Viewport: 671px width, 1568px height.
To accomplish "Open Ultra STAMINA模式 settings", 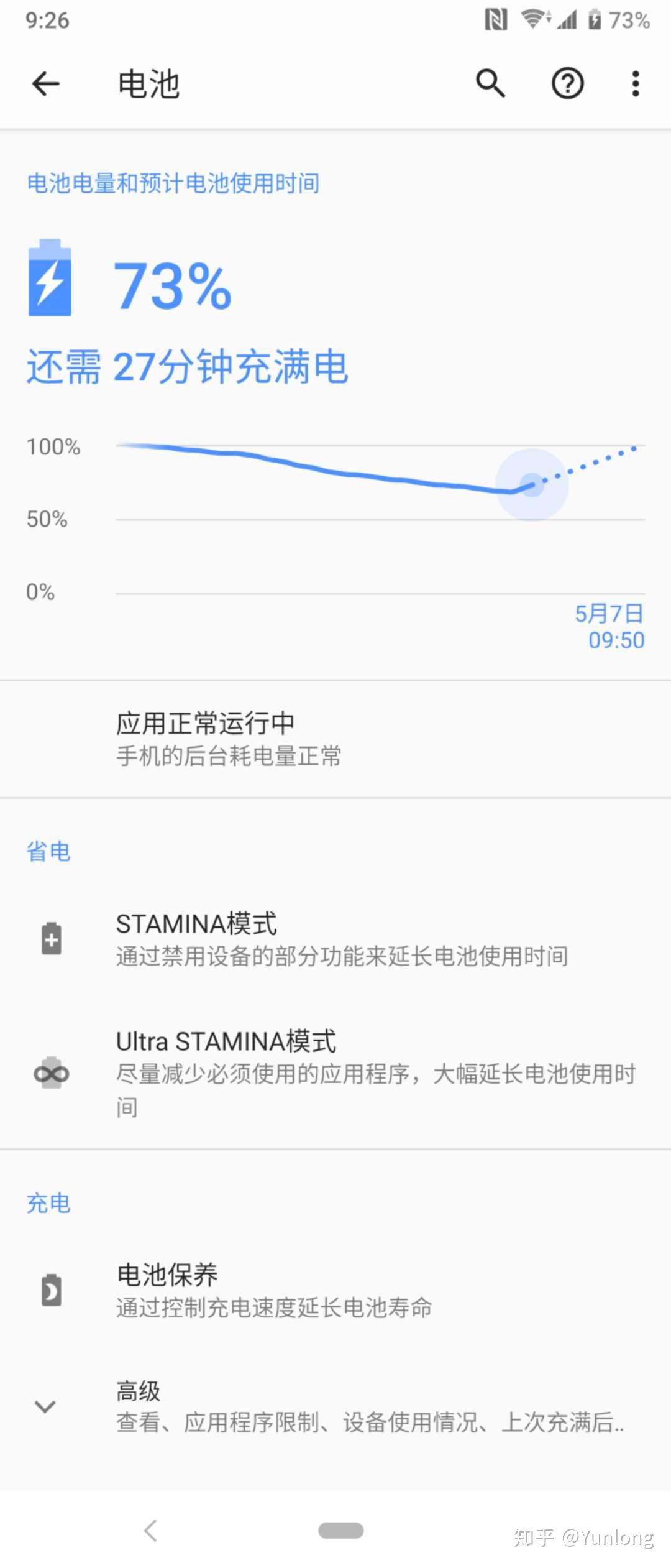I will pos(335,1072).
